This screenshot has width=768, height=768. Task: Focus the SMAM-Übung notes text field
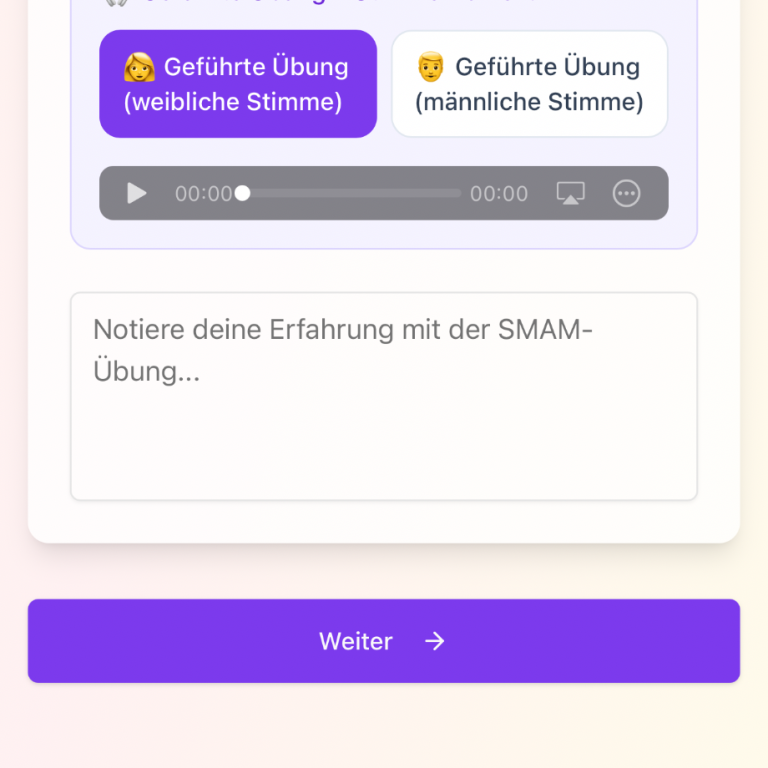click(384, 396)
